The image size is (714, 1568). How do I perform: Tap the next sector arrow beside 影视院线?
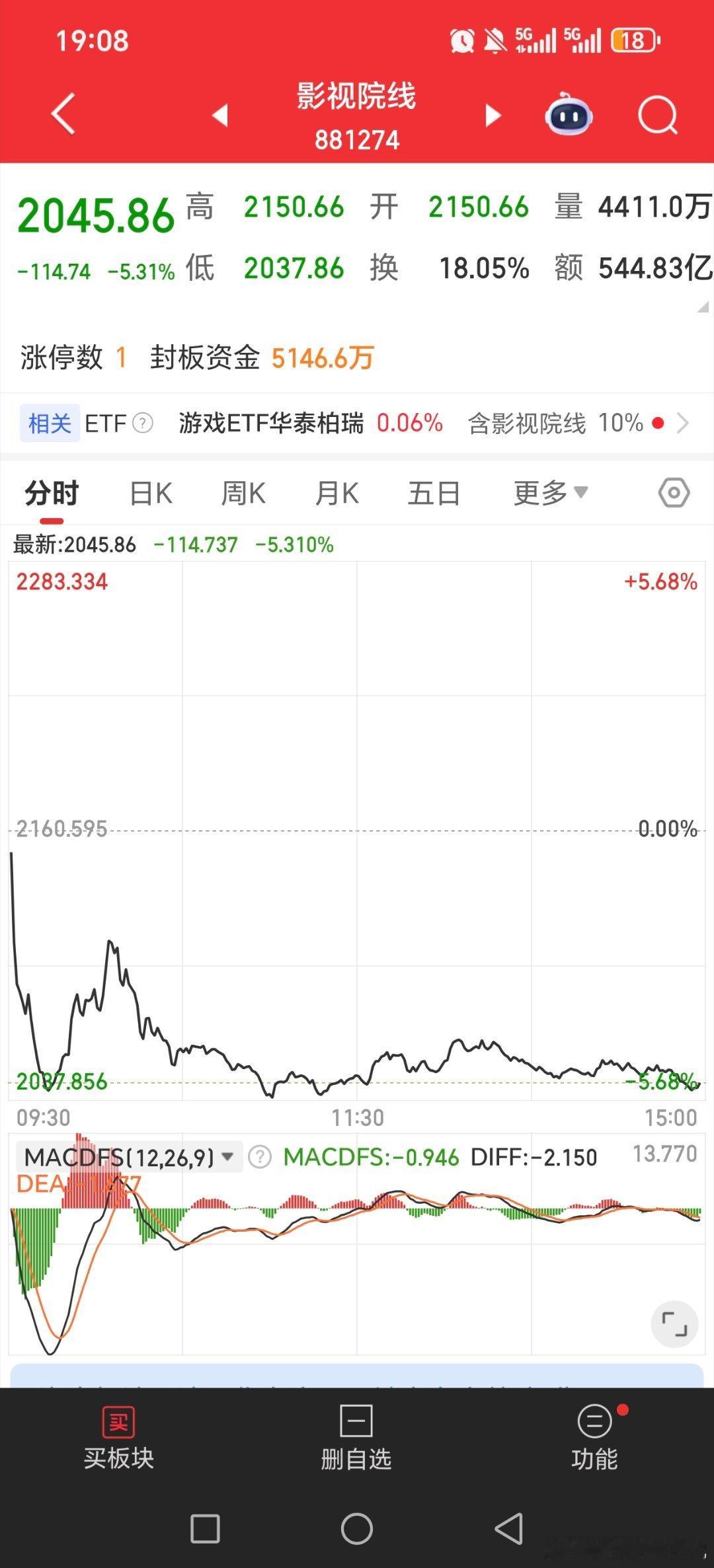[492, 115]
